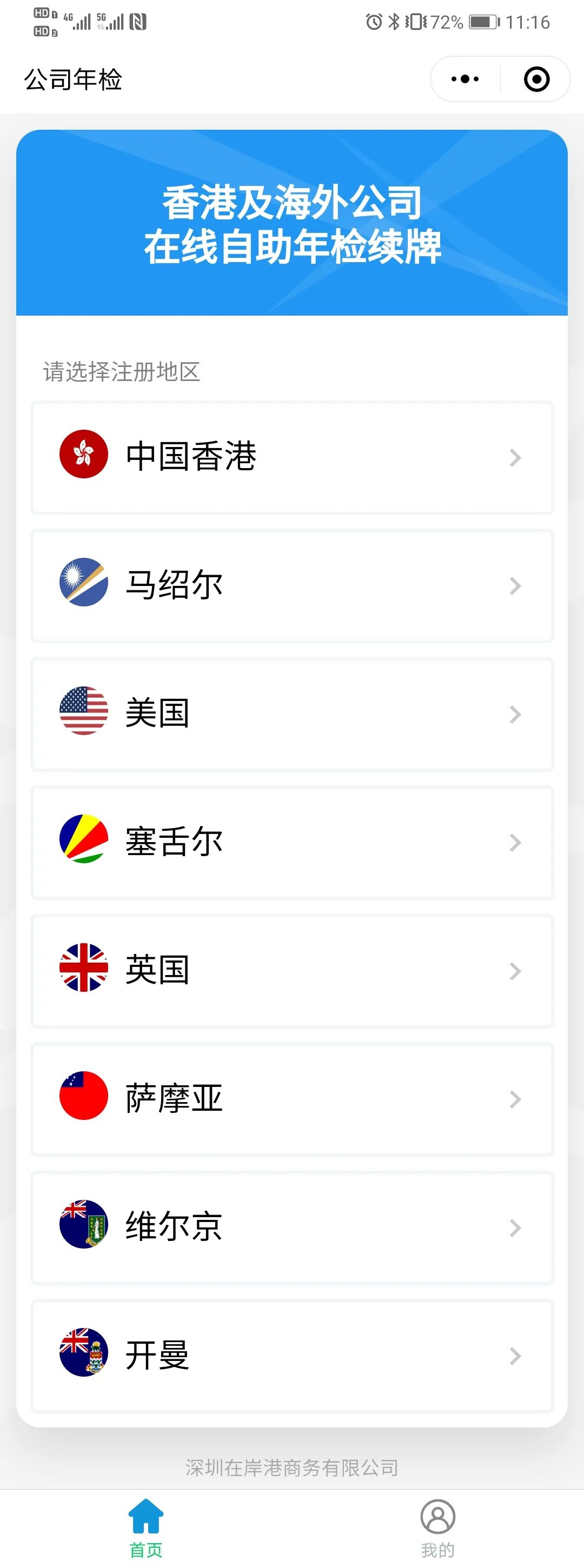Select the Hong Kong flag icon
584x1568 pixels.
click(x=83, y=453)
